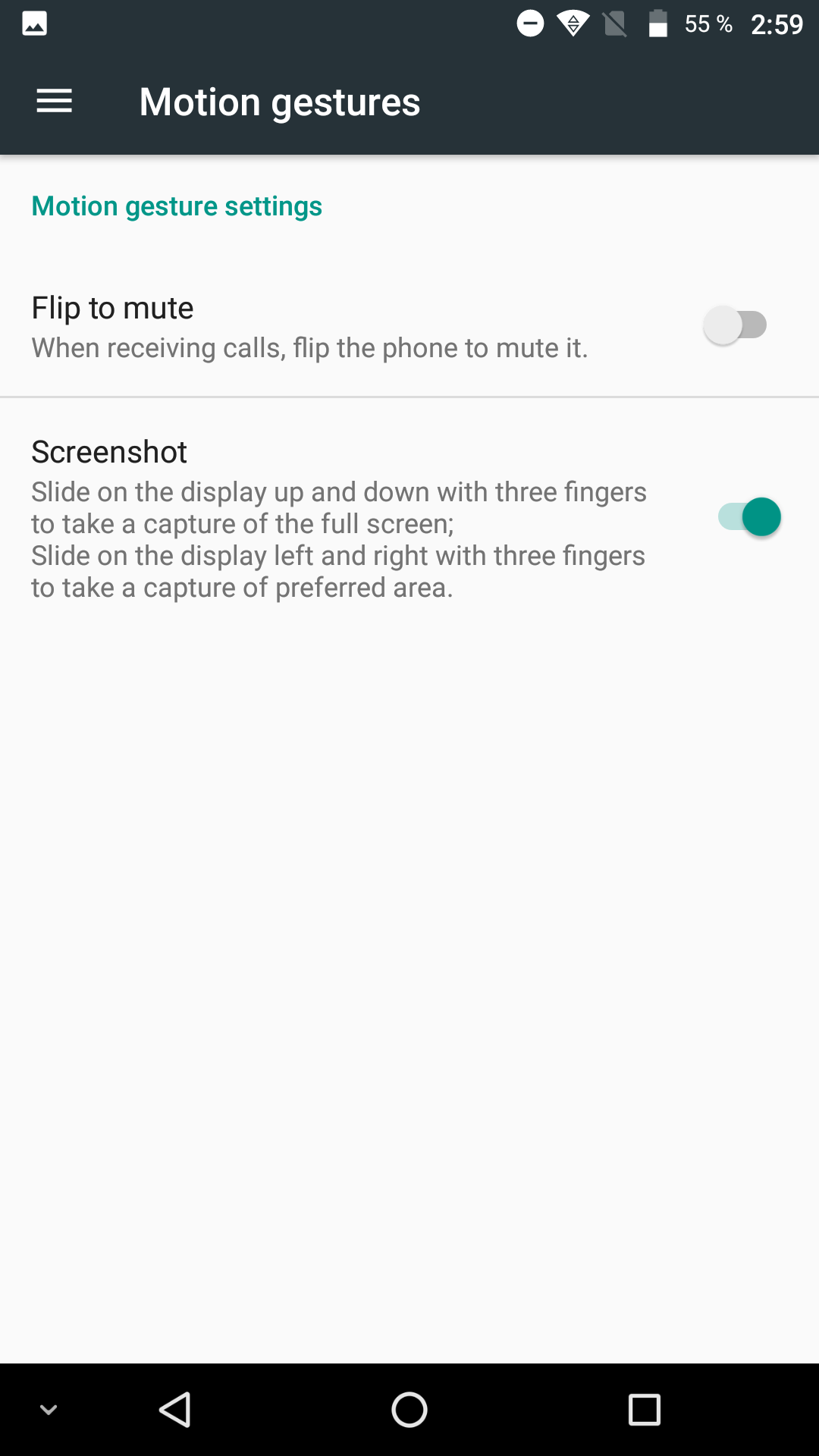Screen dimensions: 819x1456
Task: Go back using the navigation bar
Action: (x=175, y=1410)
